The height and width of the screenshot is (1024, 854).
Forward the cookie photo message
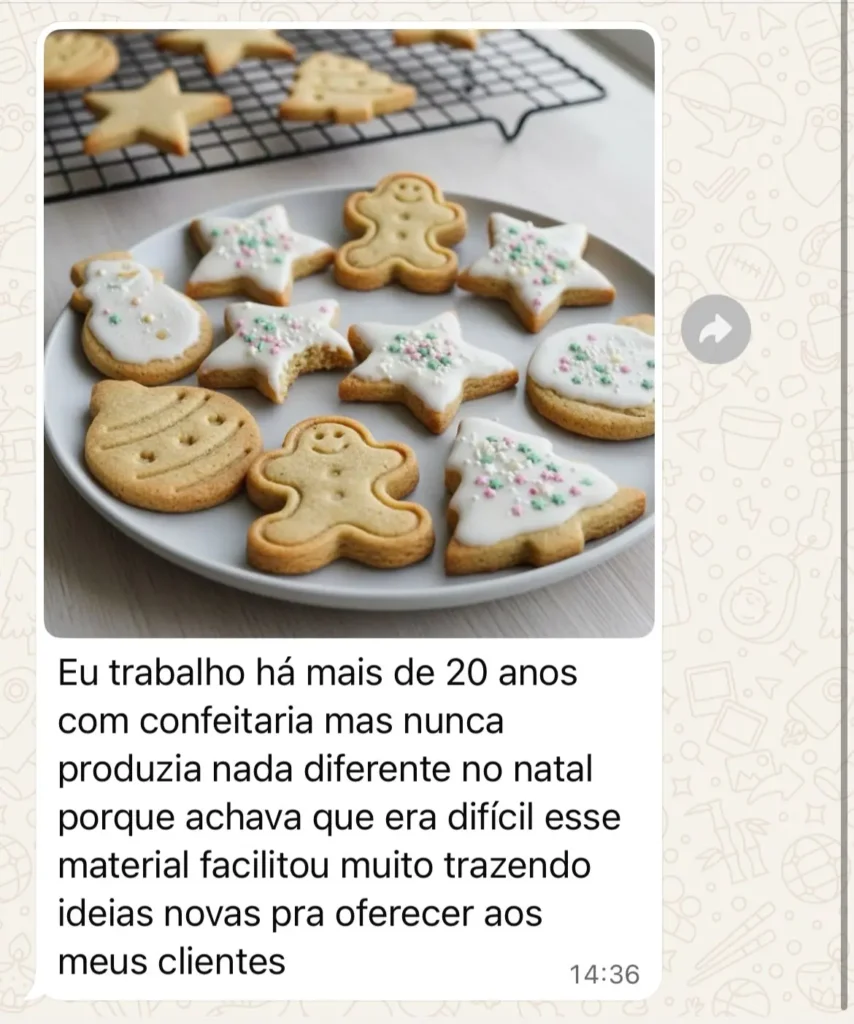[x=716, y=330]
